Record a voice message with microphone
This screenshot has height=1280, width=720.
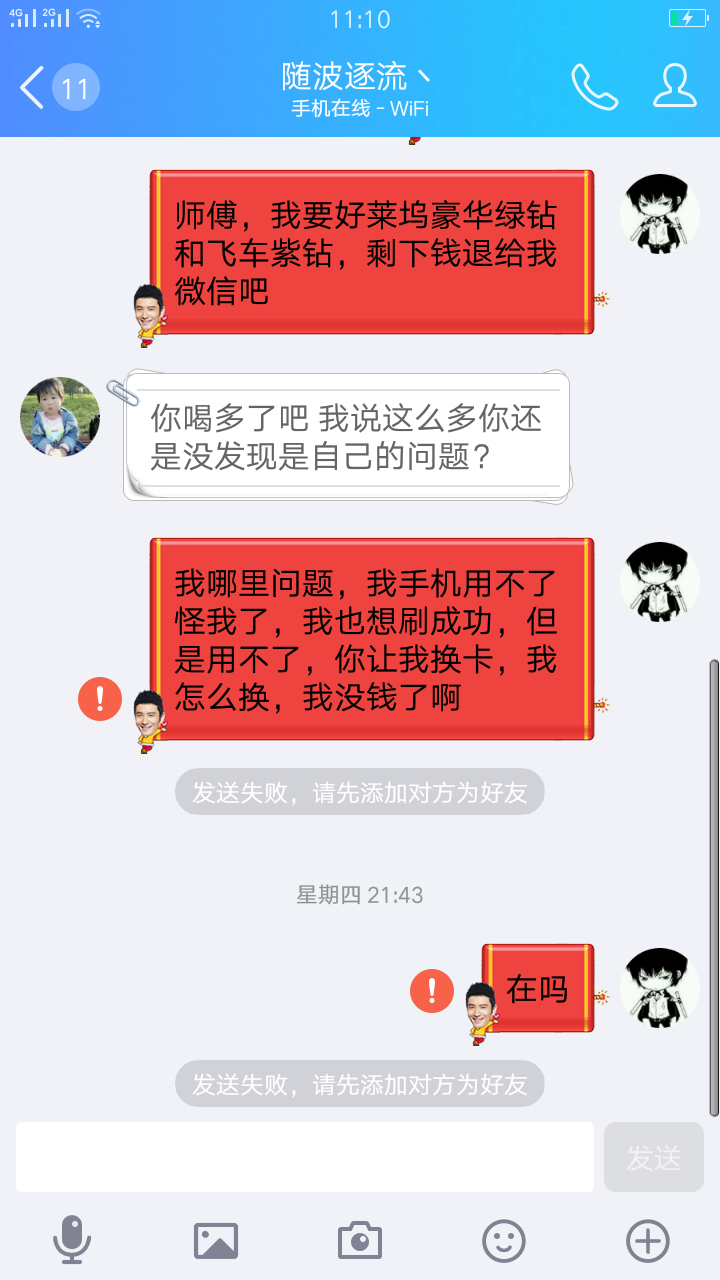click(x=72, y=1240)
